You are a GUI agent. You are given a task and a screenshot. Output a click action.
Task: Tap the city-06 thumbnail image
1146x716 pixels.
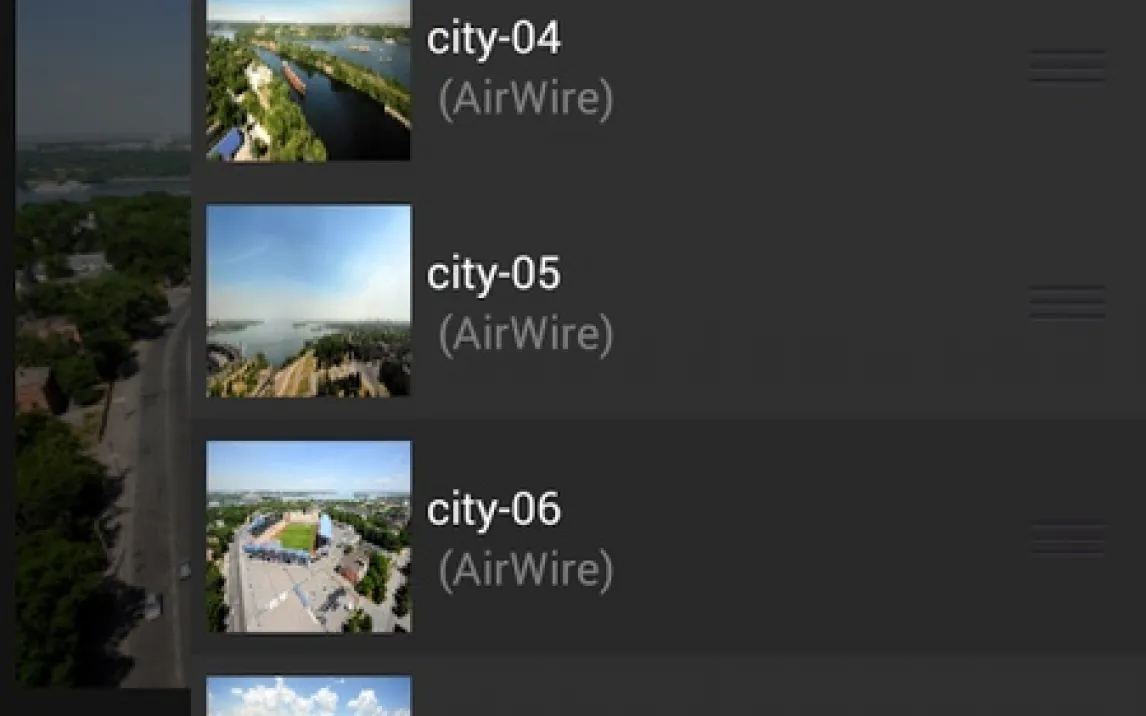point(308,537)
